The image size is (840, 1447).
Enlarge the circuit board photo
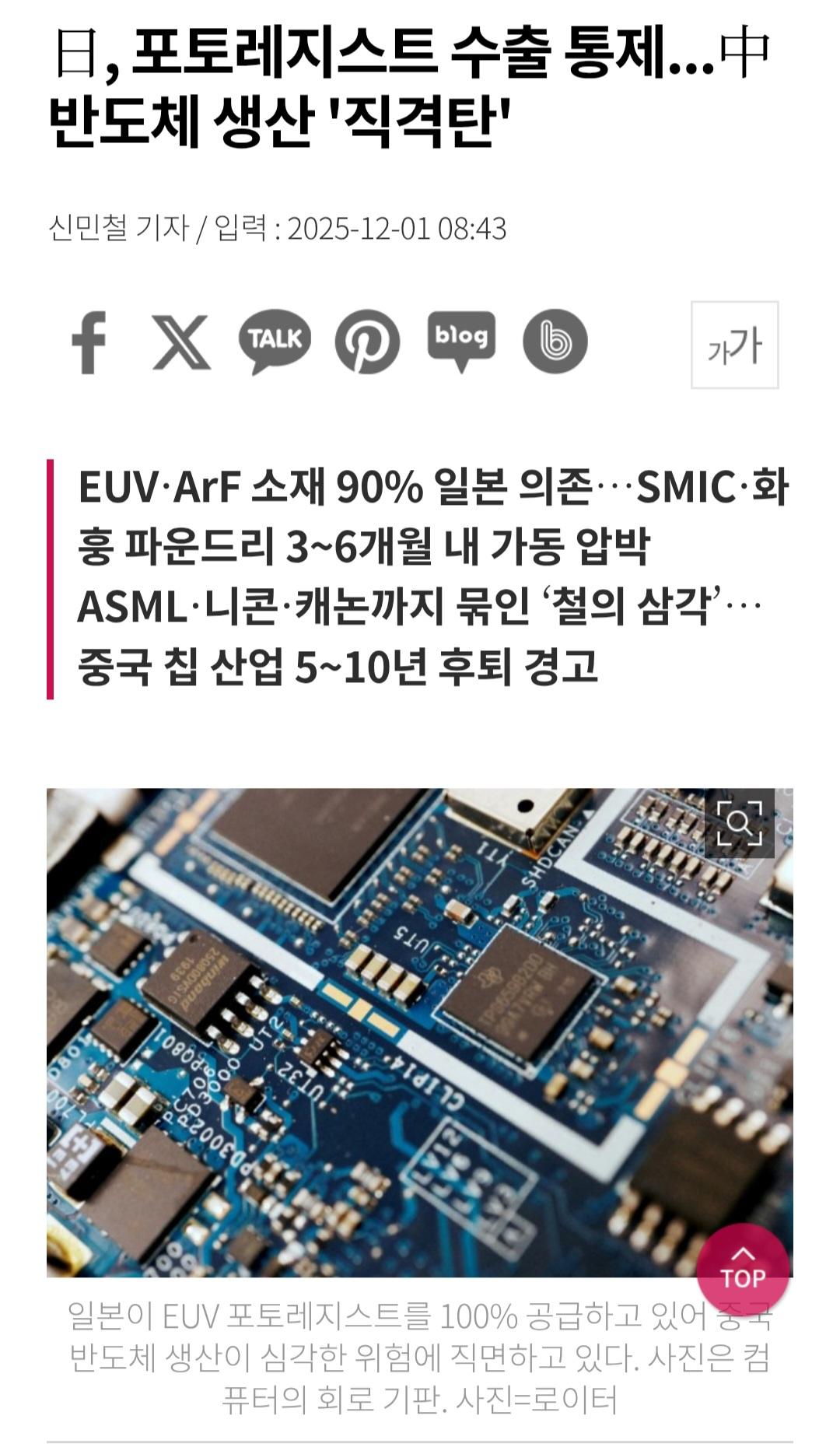click(739, 823)
